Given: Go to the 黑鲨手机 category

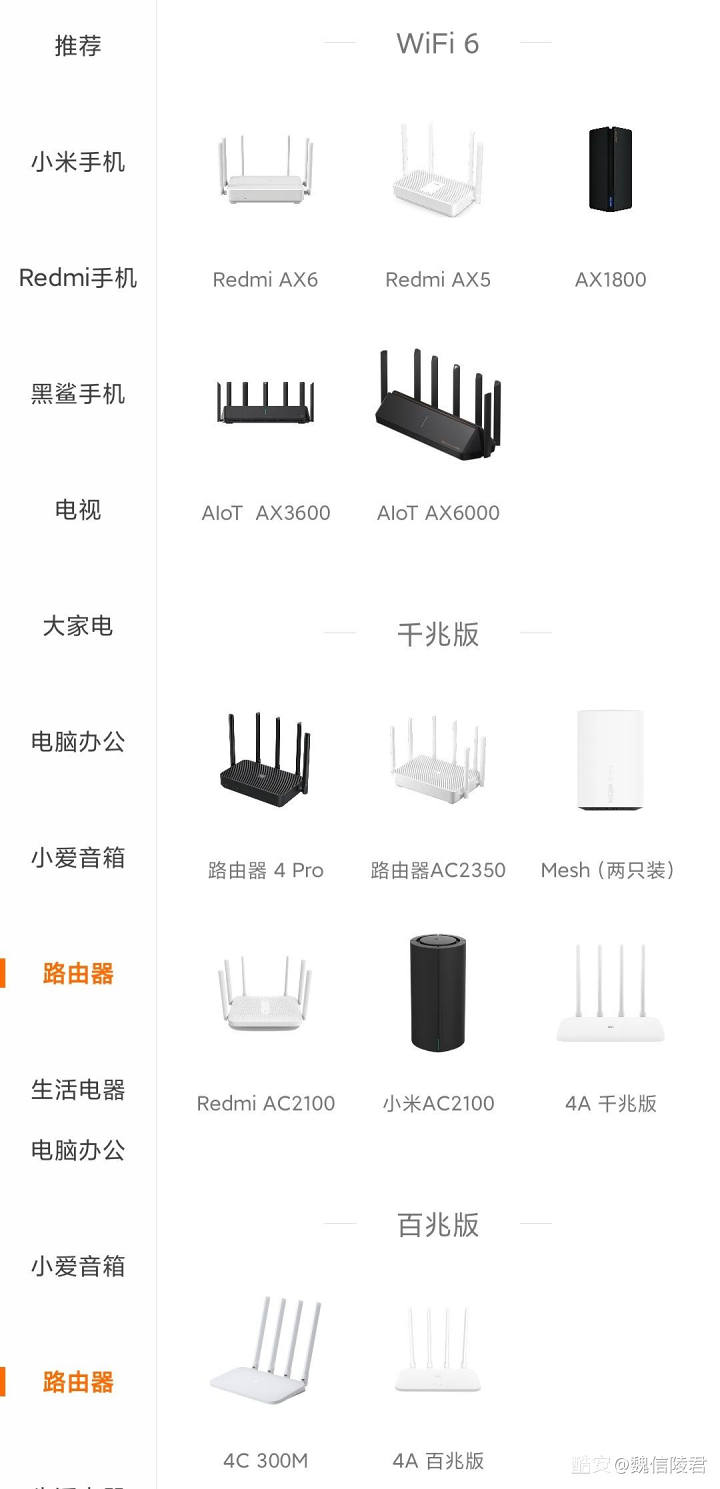Looking at the screenshot, I should click(78, 394).
